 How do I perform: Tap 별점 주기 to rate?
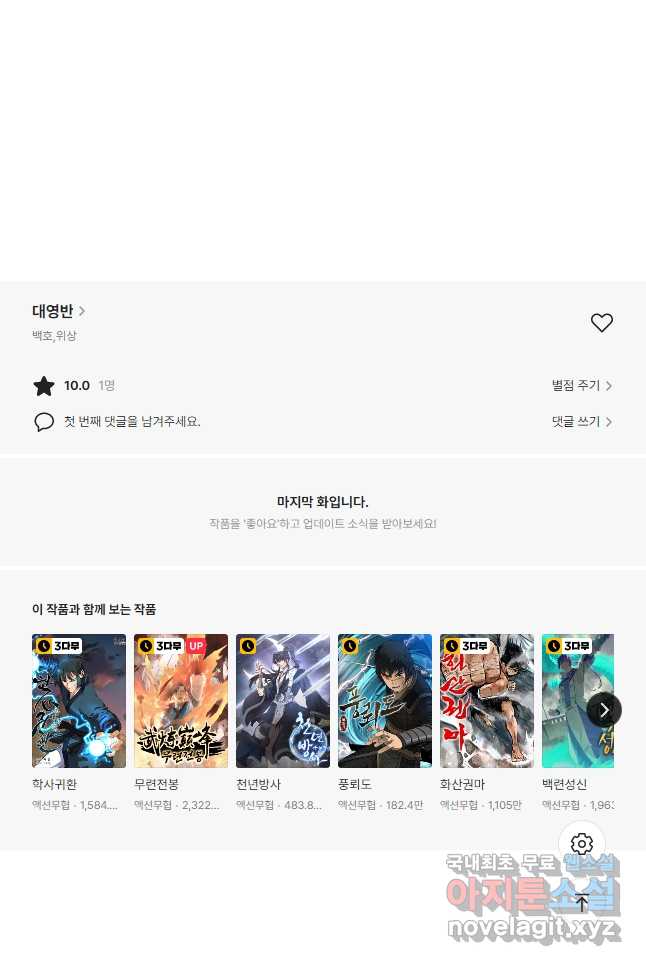click(581, 386)
